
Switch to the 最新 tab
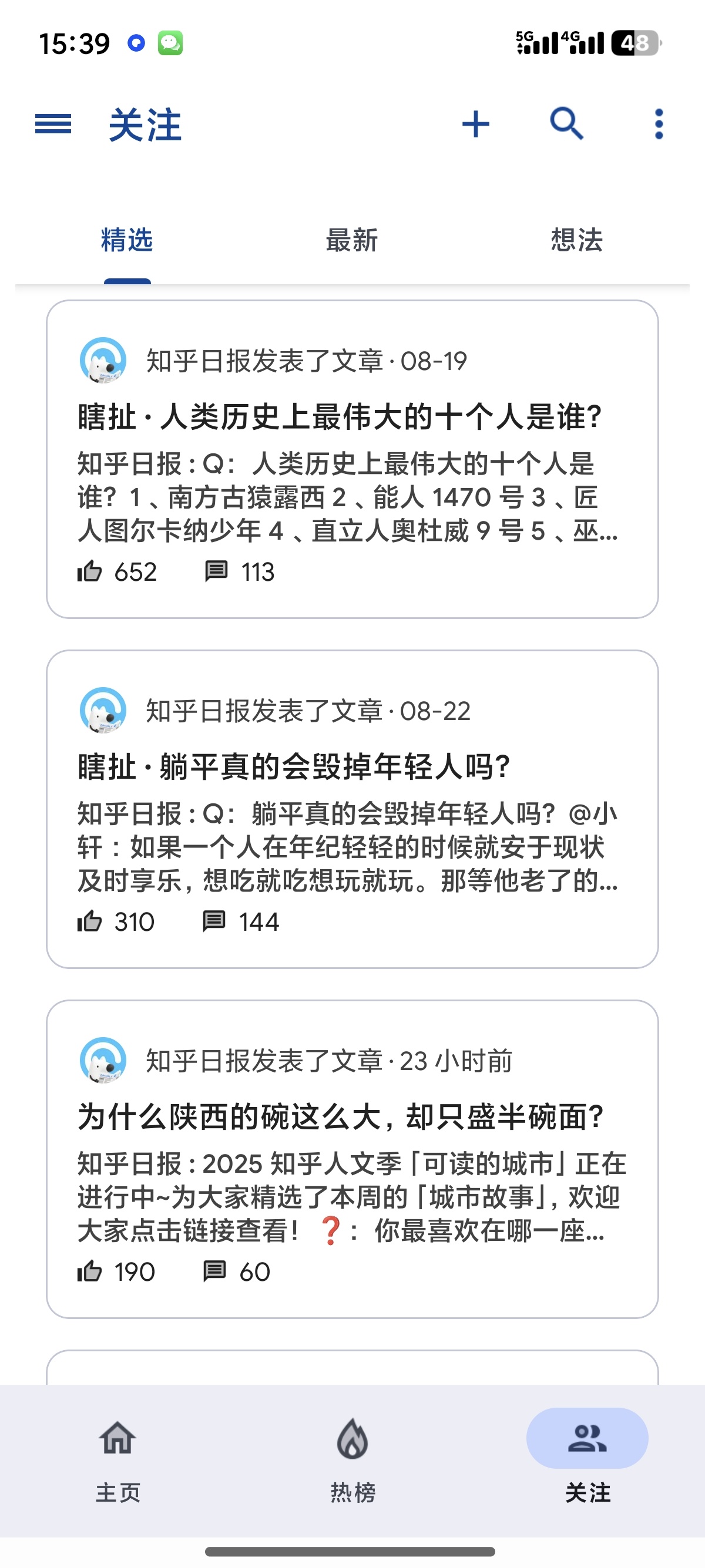click(352, 240)
